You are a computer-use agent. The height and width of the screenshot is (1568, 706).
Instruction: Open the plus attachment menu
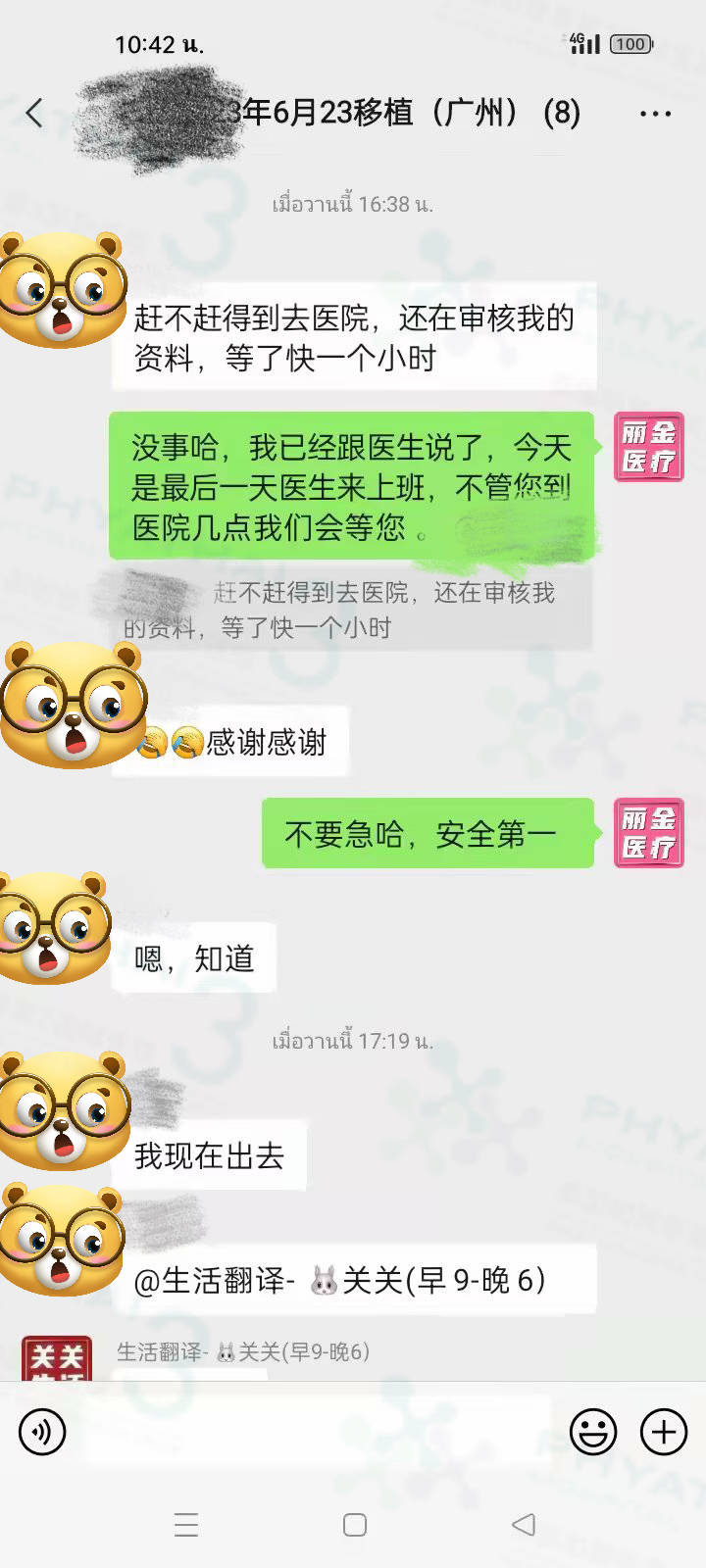[x=664, y=1432]
